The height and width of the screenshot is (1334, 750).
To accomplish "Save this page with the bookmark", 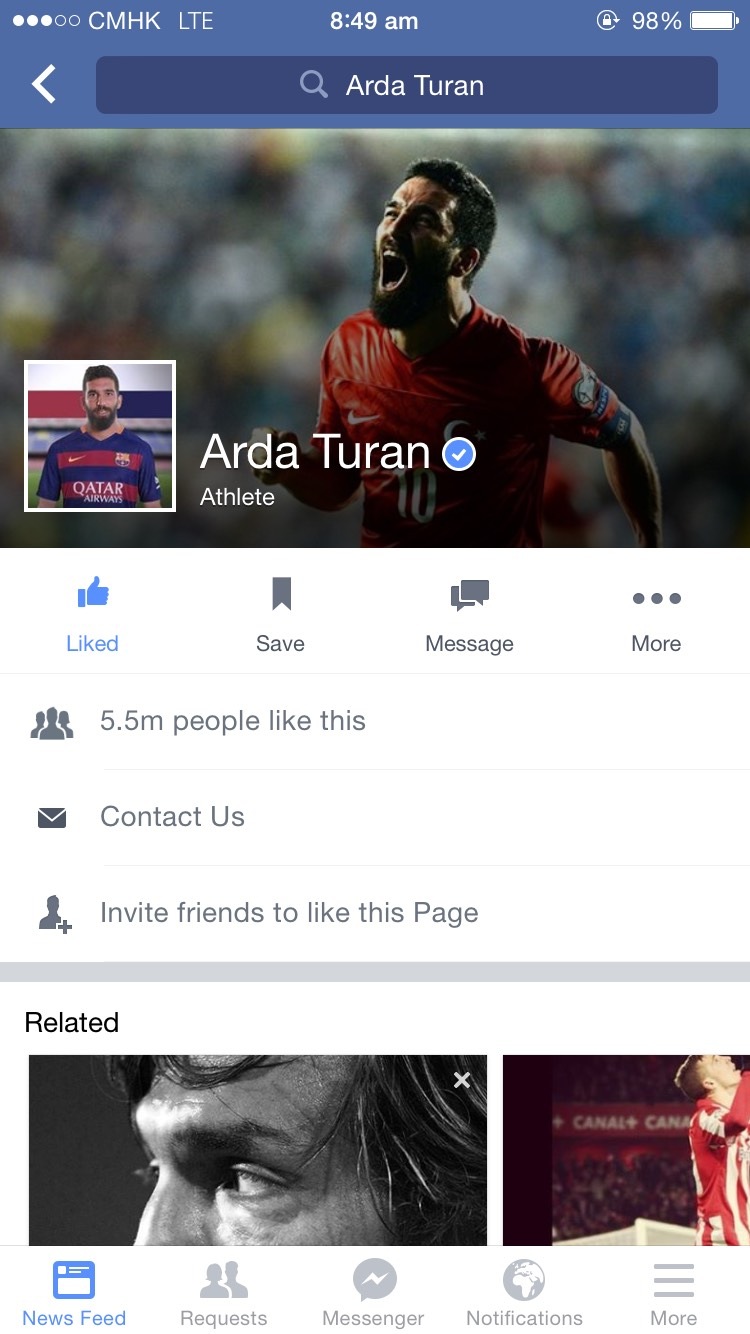I will pos(281,616).
